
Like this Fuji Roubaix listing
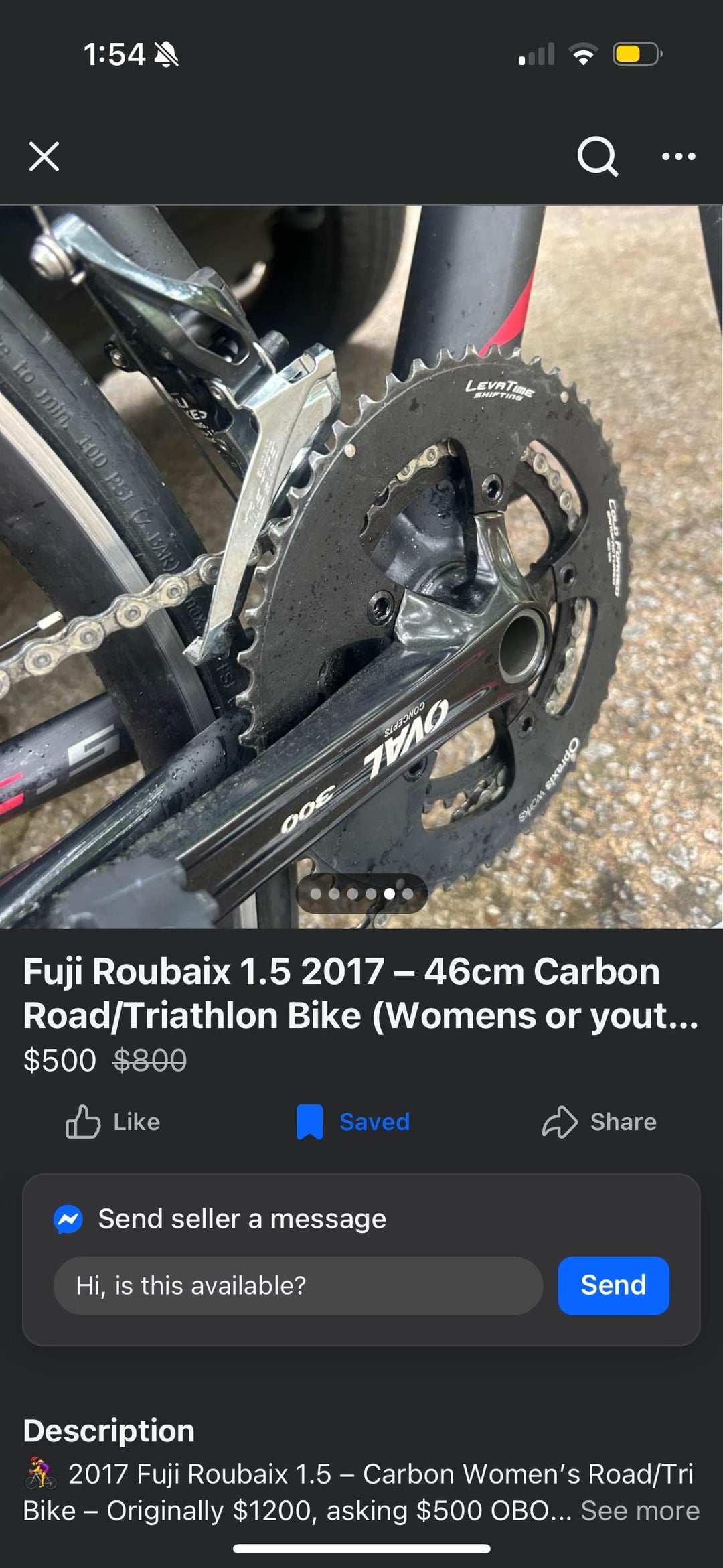pos(112,1122)
